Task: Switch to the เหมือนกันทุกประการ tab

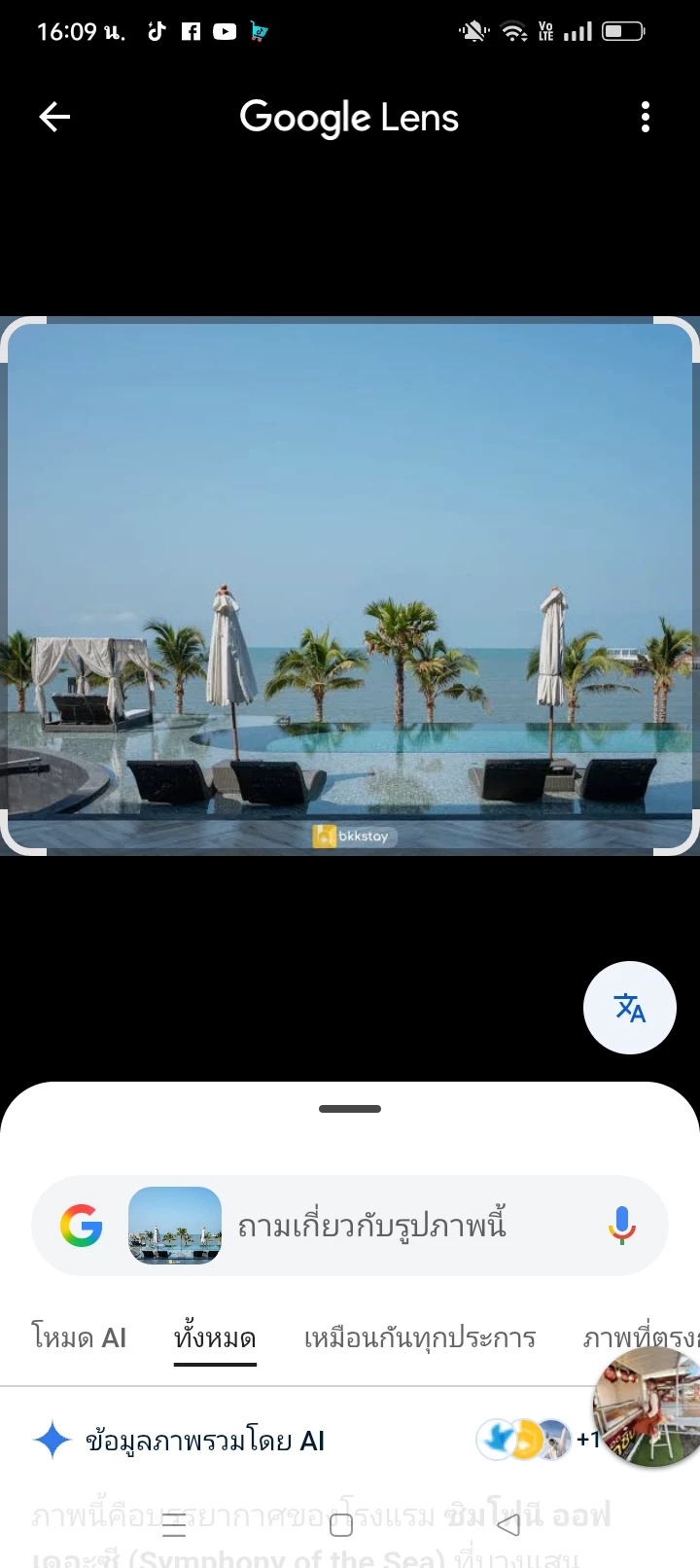Action: pos(419,1337)
